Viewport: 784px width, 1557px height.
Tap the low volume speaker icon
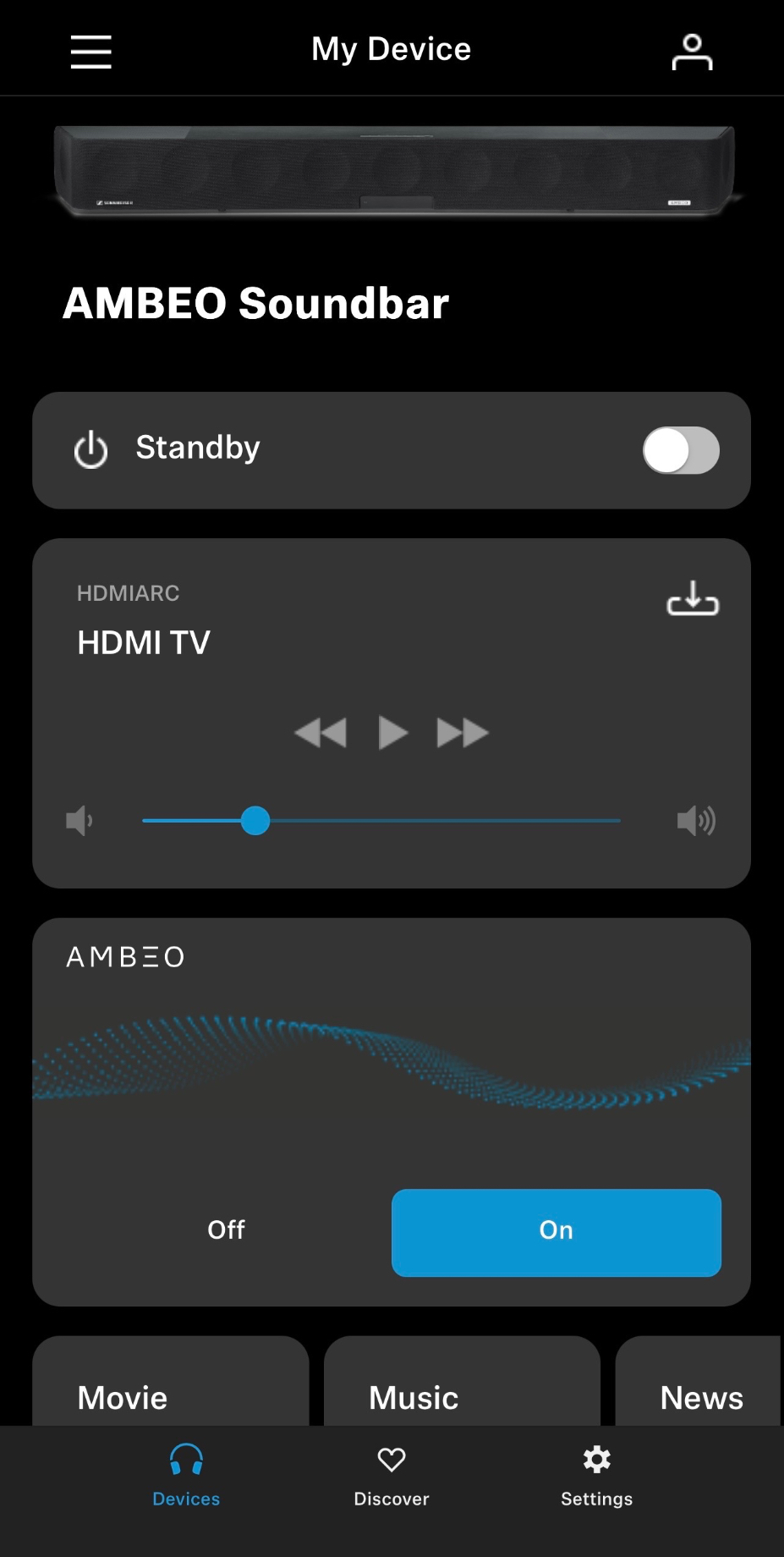(79, 821)
